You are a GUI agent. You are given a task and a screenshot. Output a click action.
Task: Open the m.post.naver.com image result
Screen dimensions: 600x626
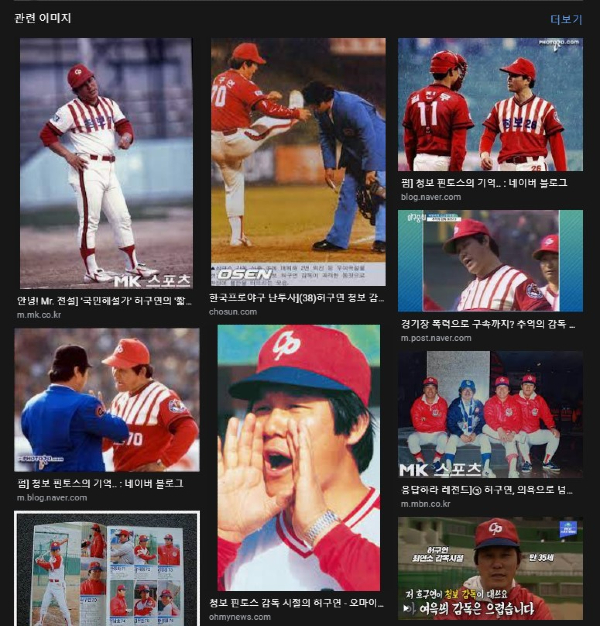(x=490, y=261)
